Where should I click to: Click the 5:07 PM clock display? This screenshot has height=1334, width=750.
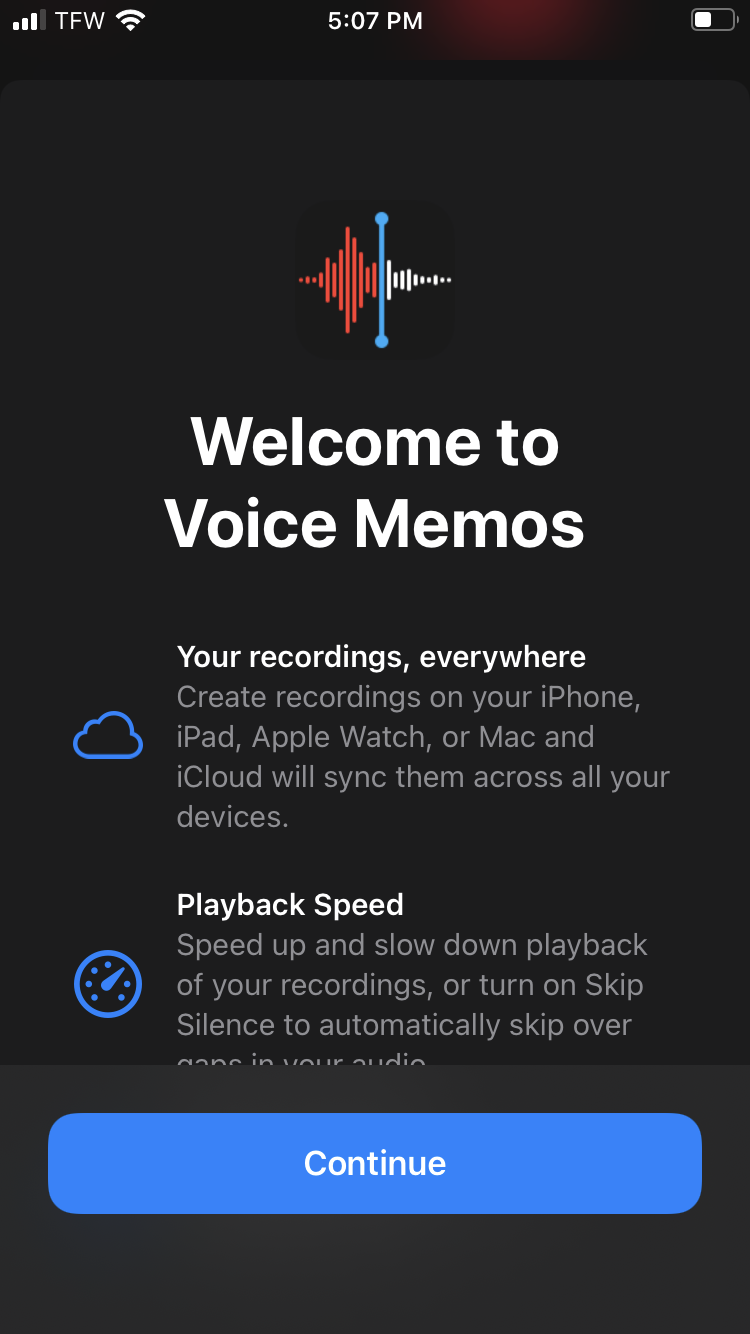pyautogui.click(x=374, y=20)
